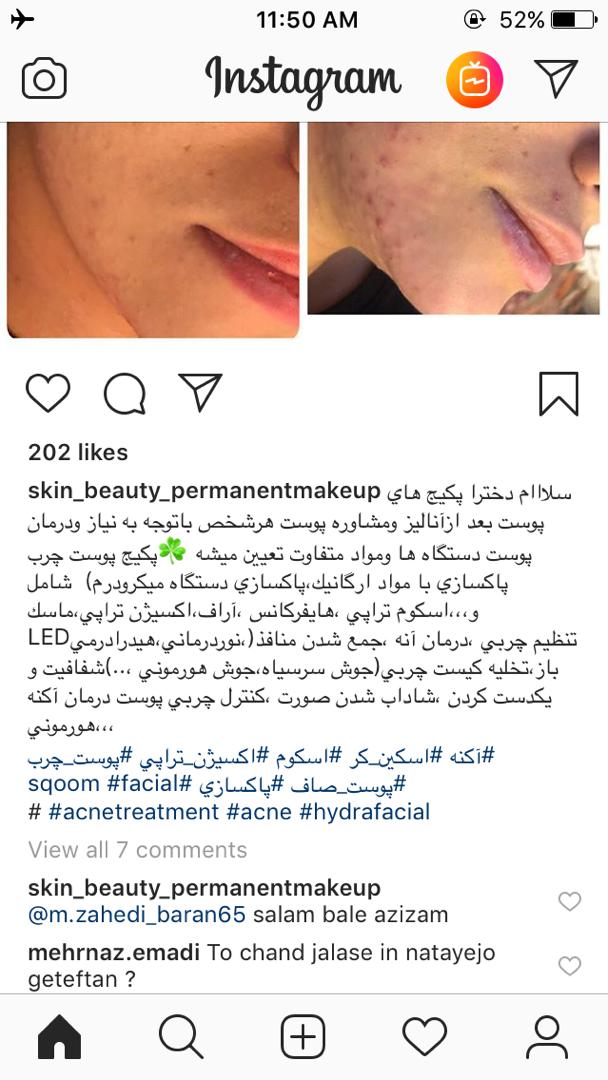The height and width of the screenshot is (1080, 608).
Task: Open the #hydrafacial hashtag
Action: (x=364, y=811)
